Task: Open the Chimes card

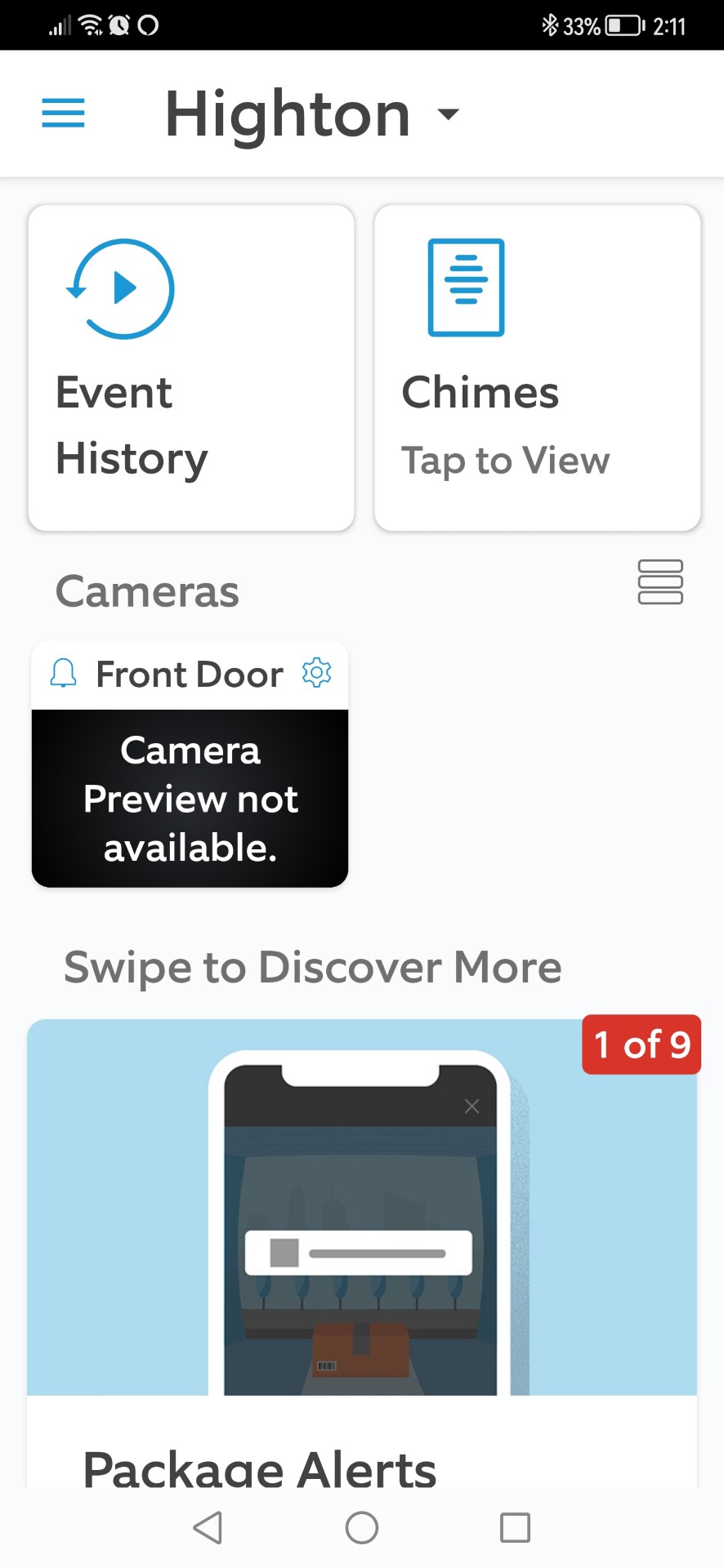Action: [x=538, y=367]
